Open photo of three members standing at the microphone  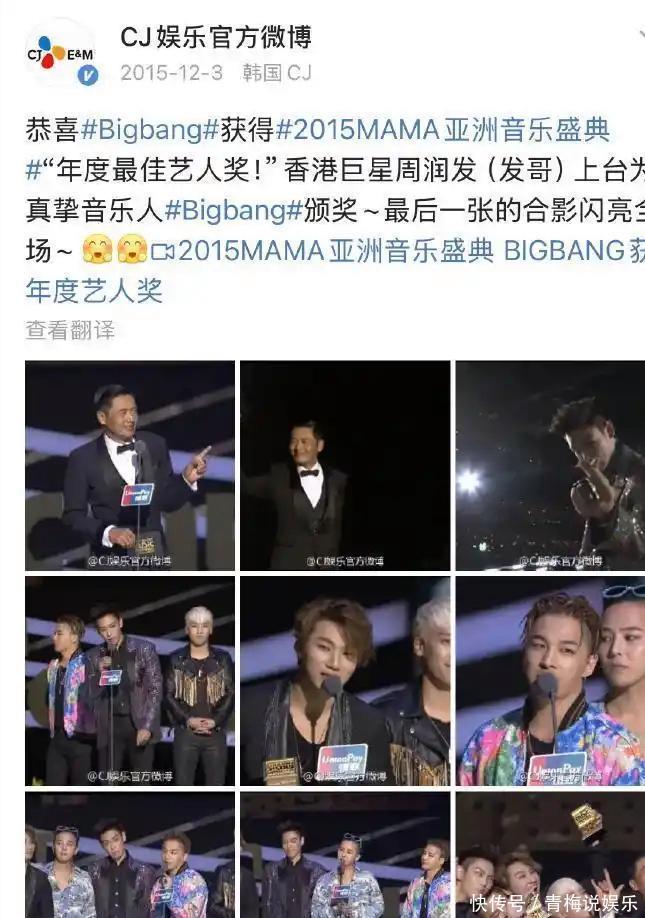130,680
